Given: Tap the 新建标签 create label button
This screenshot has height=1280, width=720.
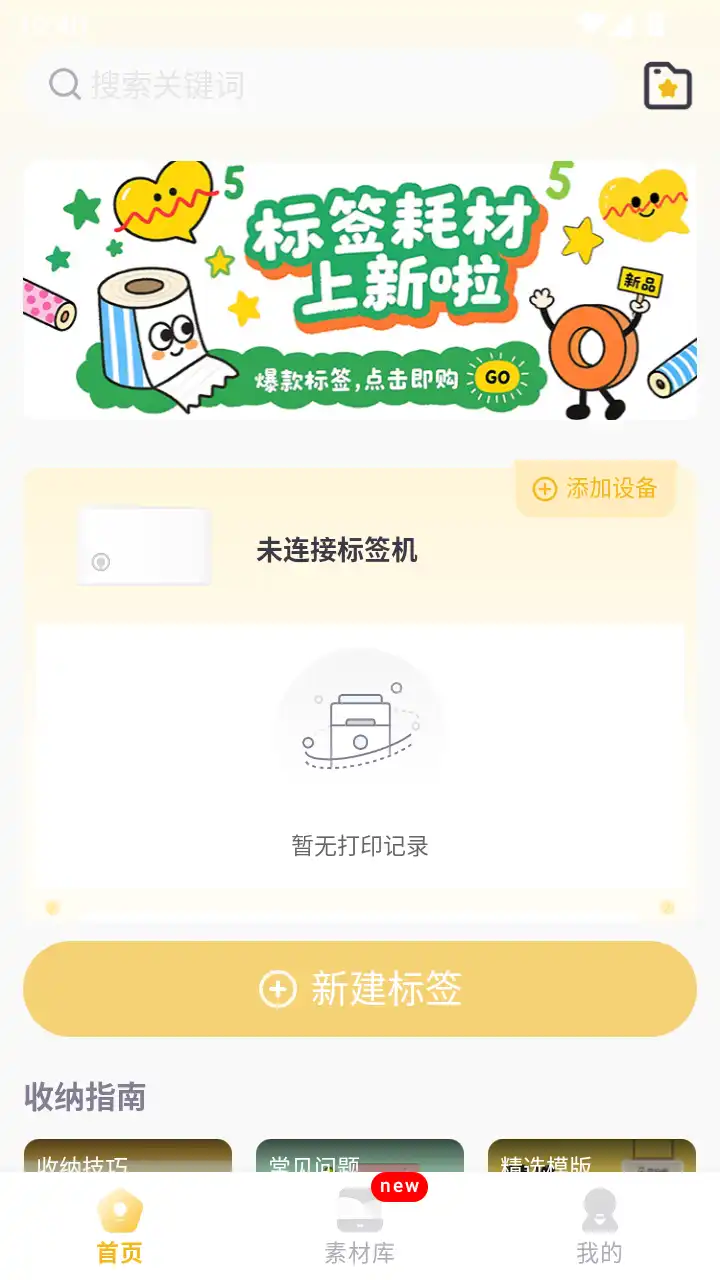Looking at the screenshot, I should point(360,988).
